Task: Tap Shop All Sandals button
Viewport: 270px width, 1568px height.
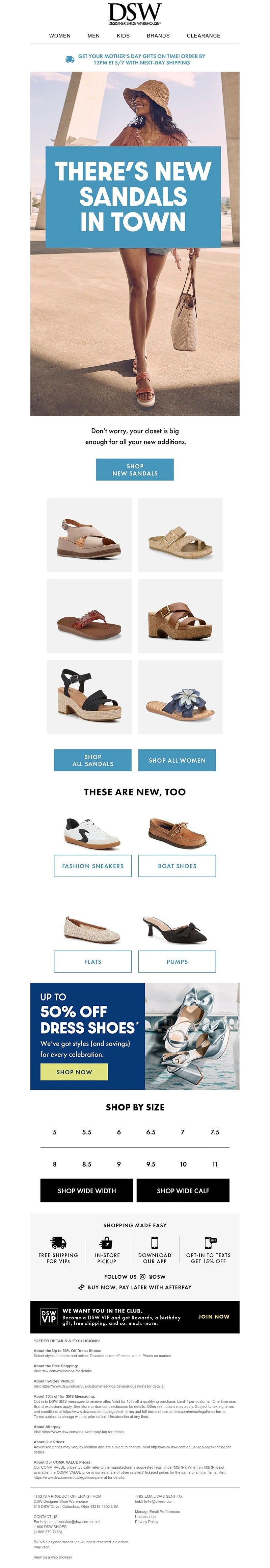Action: (92, 760)
